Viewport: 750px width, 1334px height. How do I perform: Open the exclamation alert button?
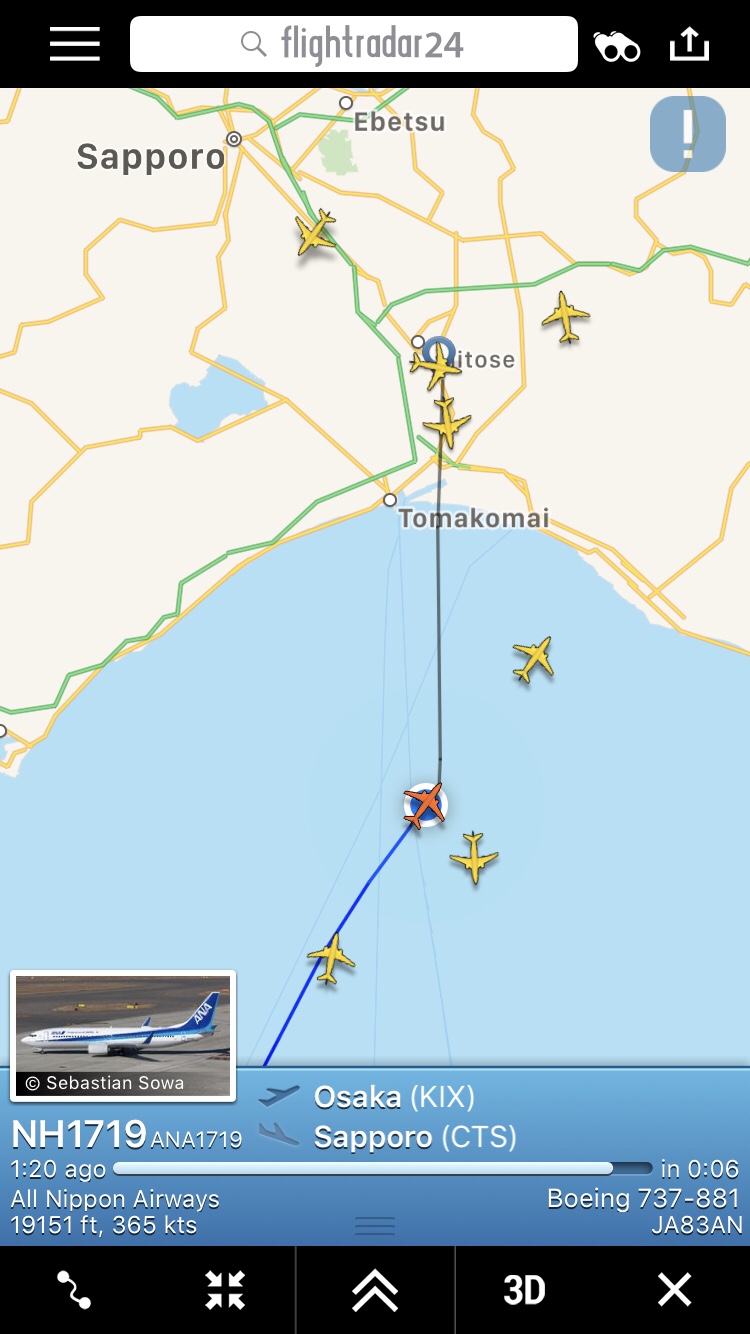[688, 134]
